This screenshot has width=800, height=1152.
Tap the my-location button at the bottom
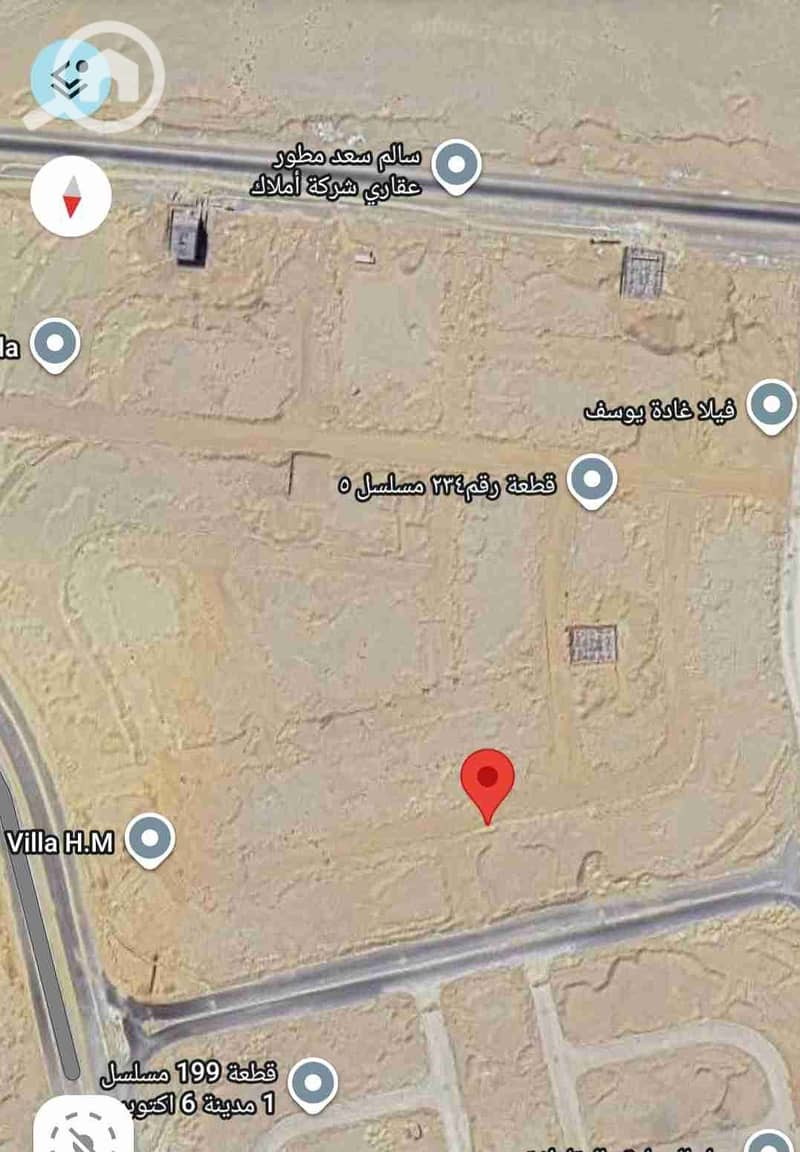83,1130
